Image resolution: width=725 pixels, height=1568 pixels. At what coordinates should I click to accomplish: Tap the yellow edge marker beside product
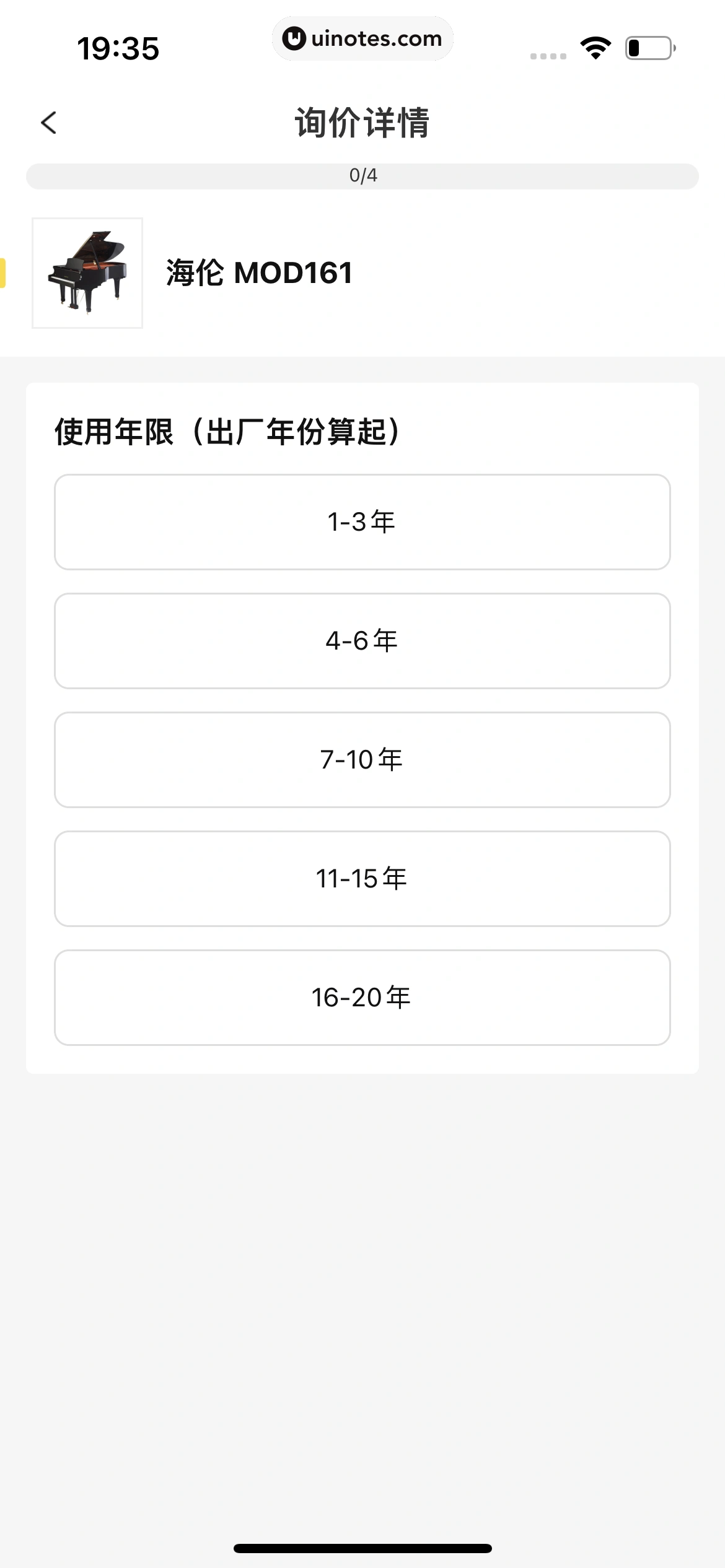coord(3,273)
